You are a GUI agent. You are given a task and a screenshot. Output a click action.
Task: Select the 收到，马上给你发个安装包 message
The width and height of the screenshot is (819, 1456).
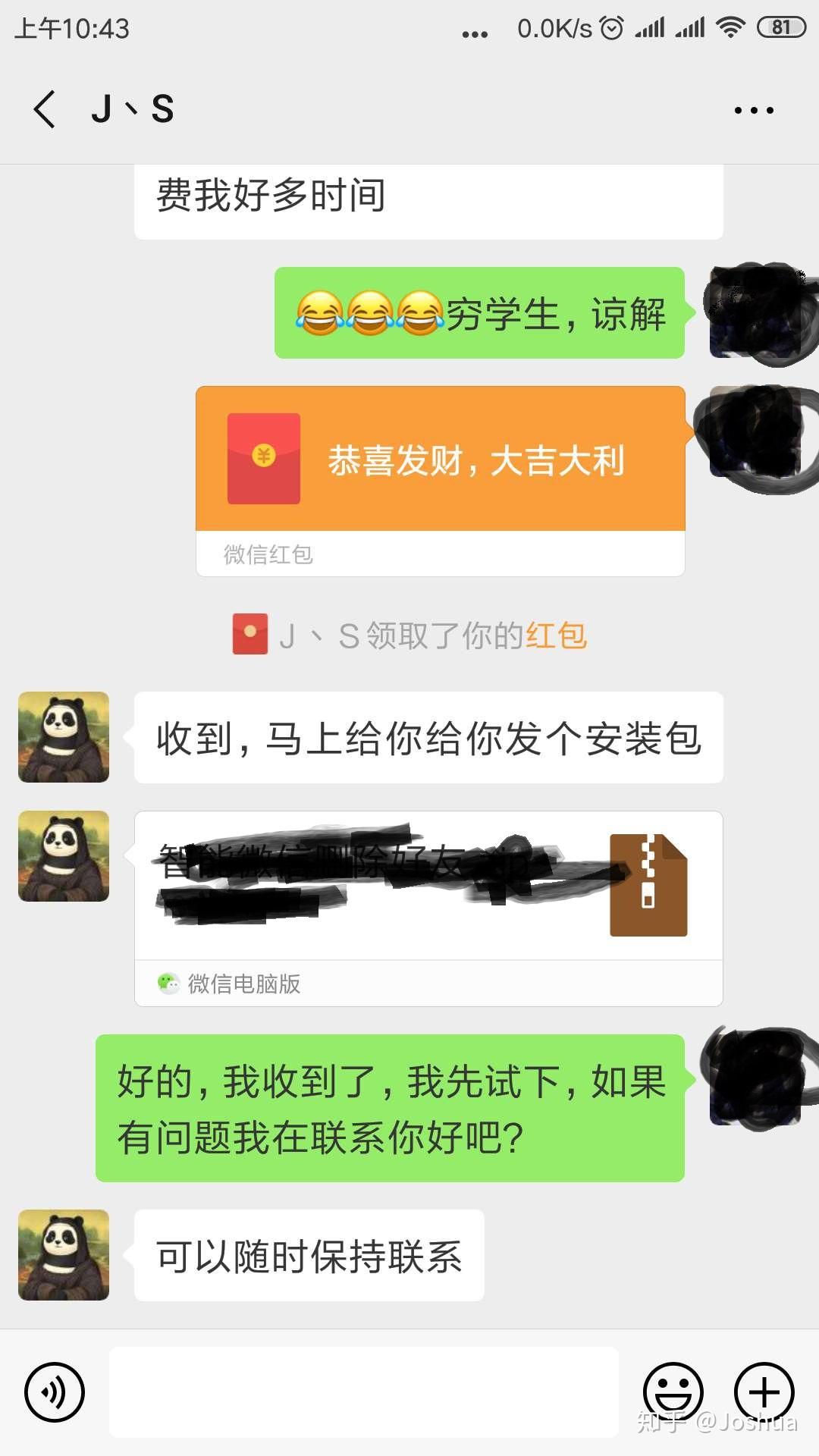coord(428,737)
